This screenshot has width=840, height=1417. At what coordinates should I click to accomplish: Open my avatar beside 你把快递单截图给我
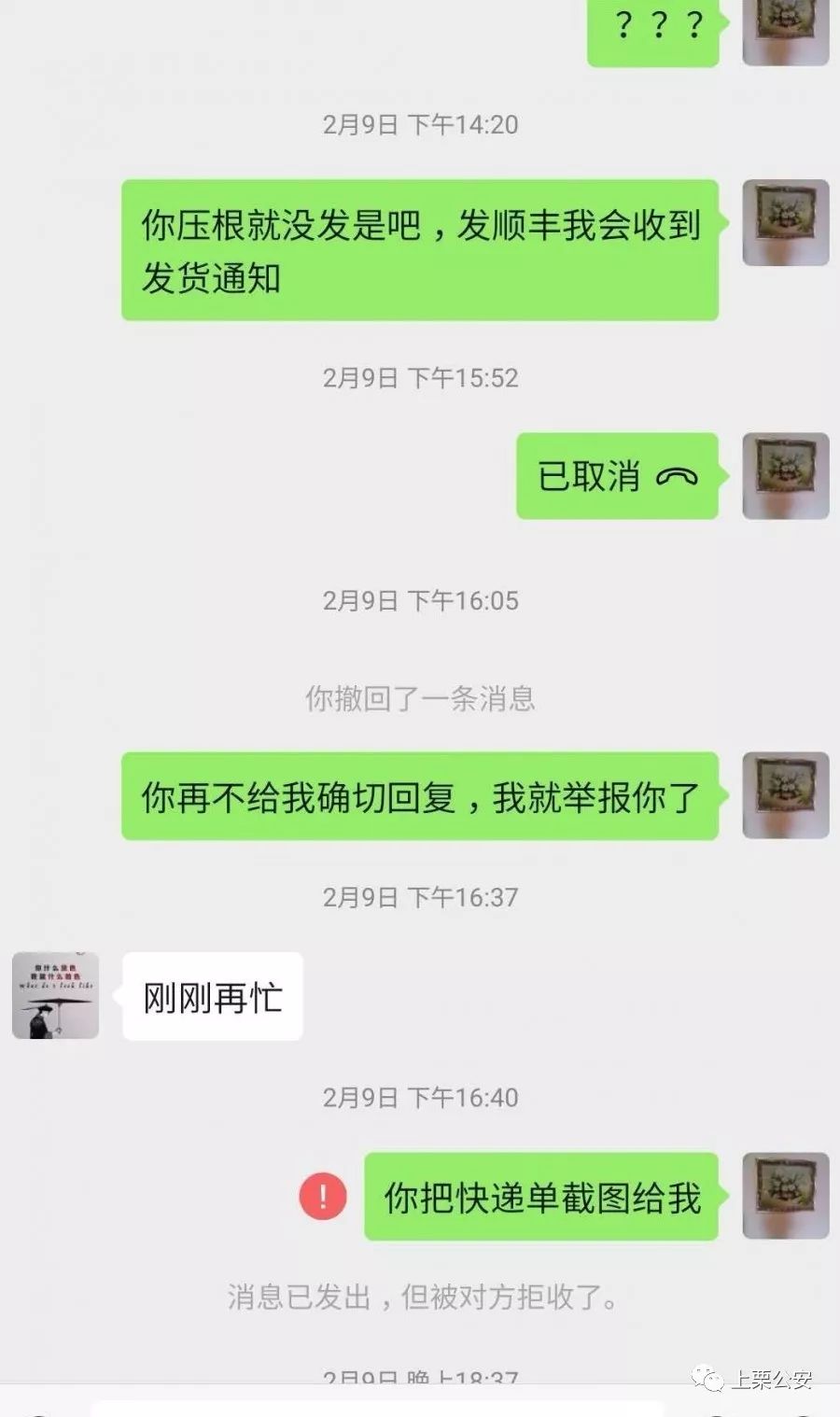pyautogui.click(x=786, y=1196)
